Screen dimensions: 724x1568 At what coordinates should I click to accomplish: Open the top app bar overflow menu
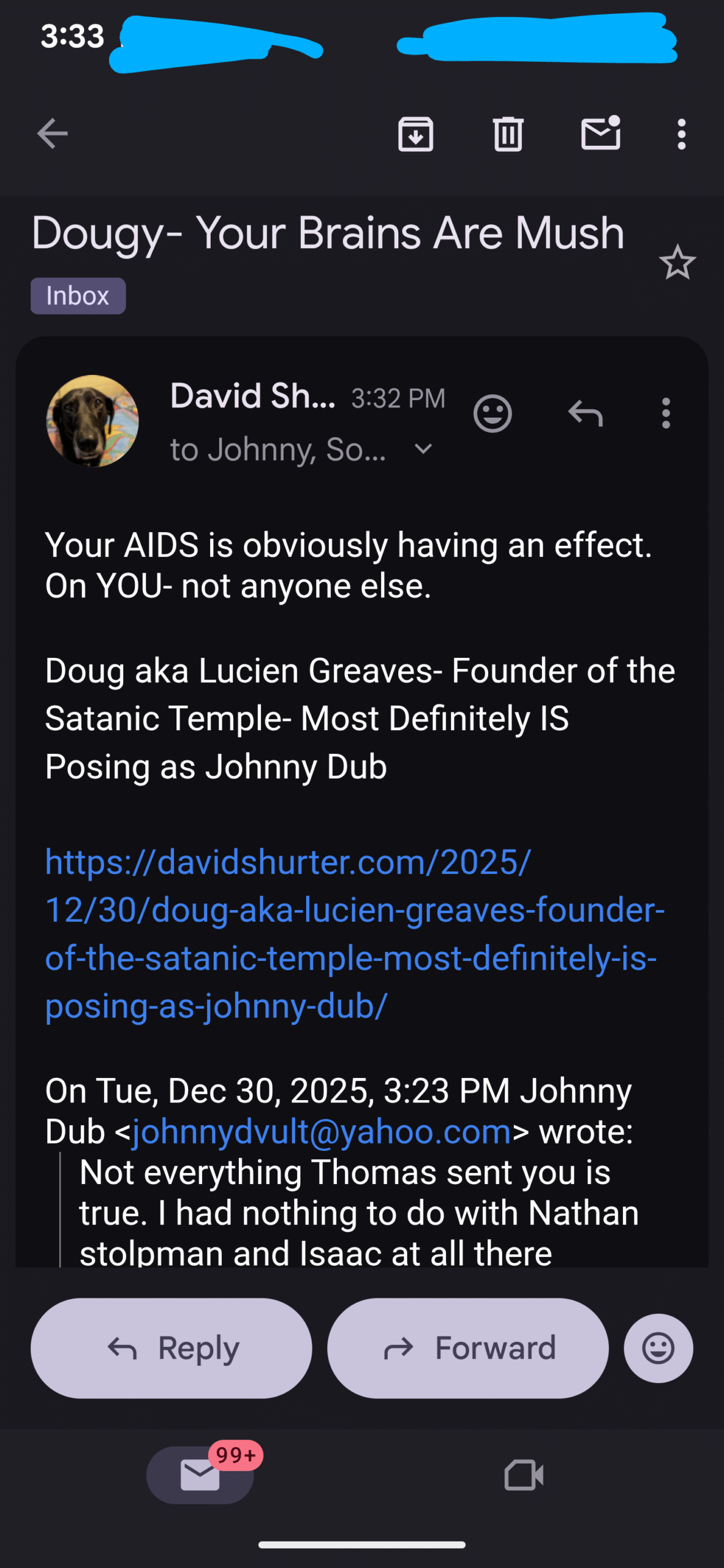[681, 134]
